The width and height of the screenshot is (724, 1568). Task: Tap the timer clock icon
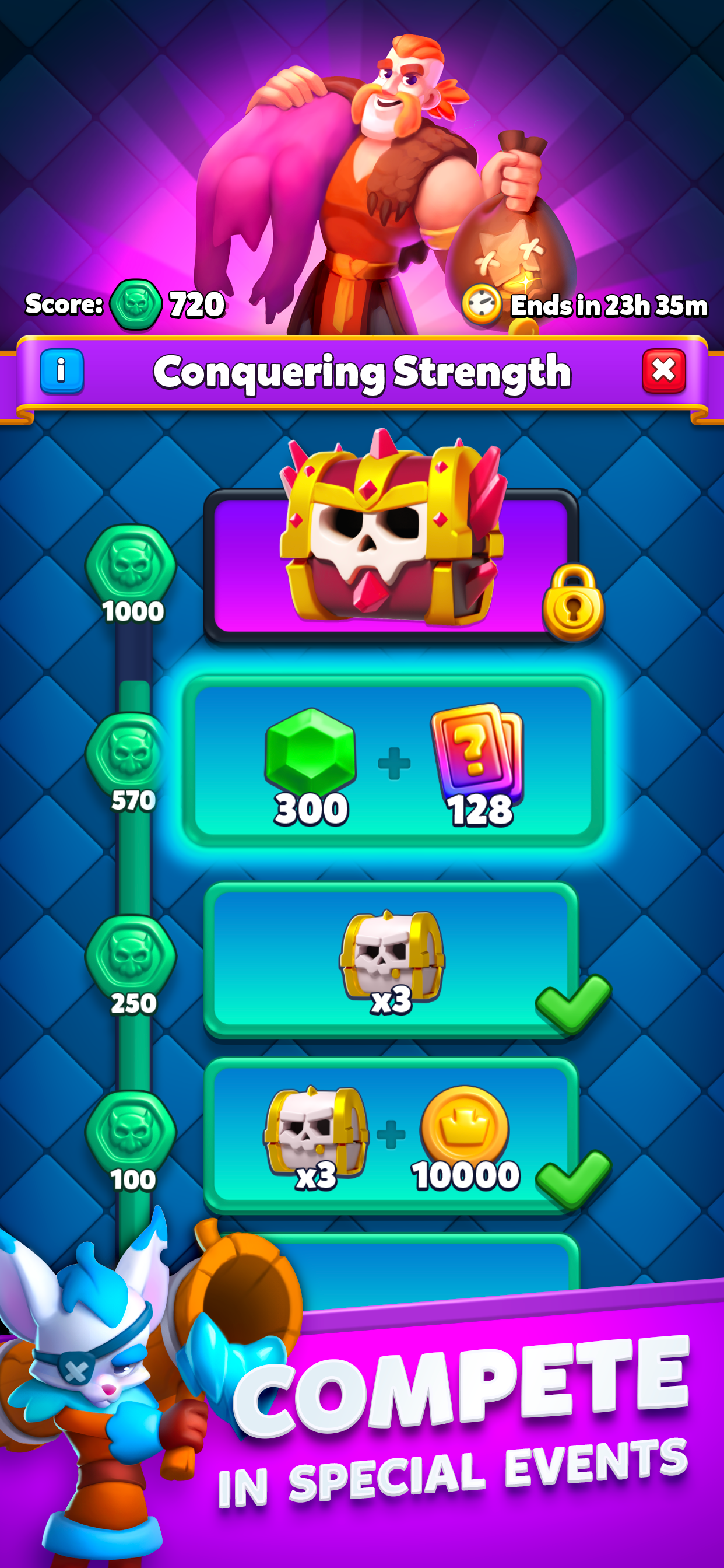tap(483, 304)
